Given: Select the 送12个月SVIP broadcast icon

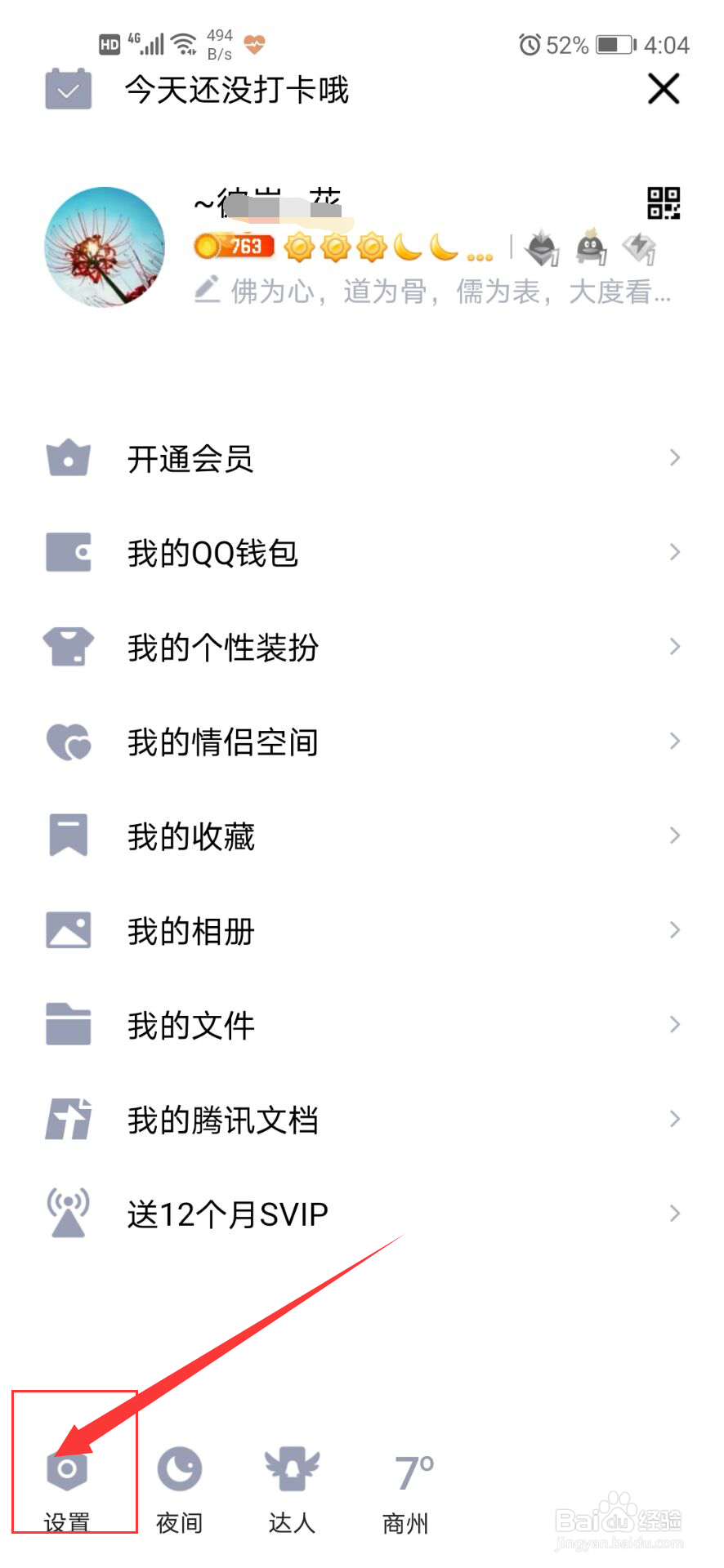Looking at the screenshot, I should (x=69, y=1214).
